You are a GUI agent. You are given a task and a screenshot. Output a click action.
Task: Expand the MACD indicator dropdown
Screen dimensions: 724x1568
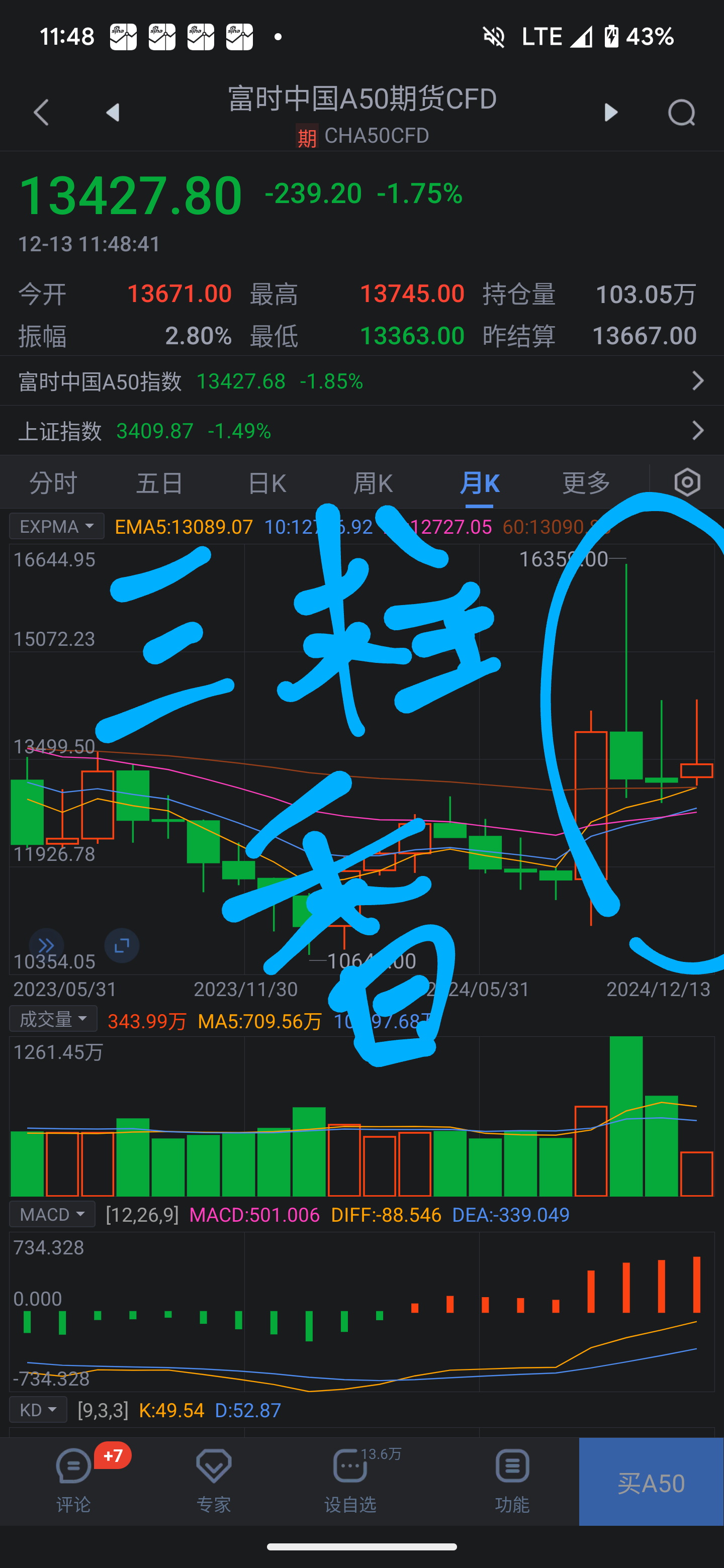[x=52, y=1214]
